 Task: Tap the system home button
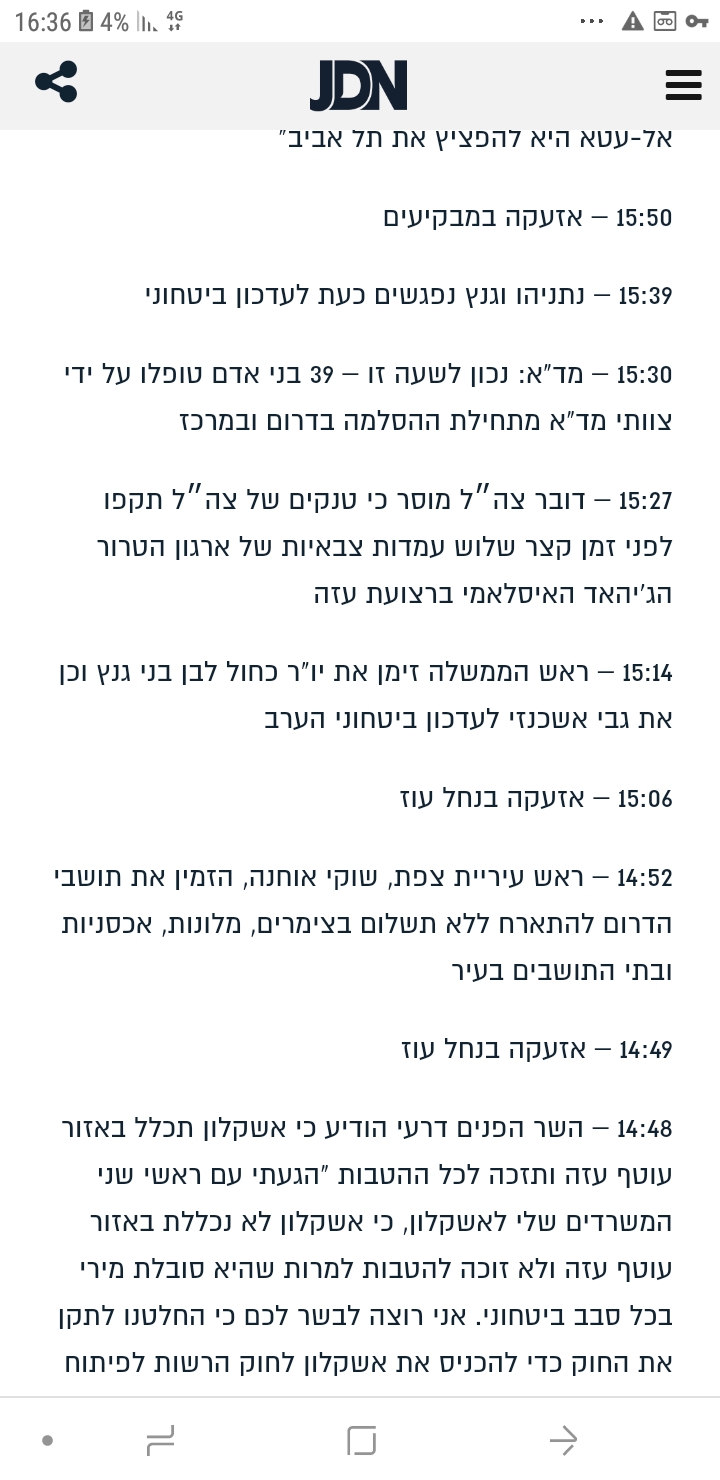click(361, 1441)
